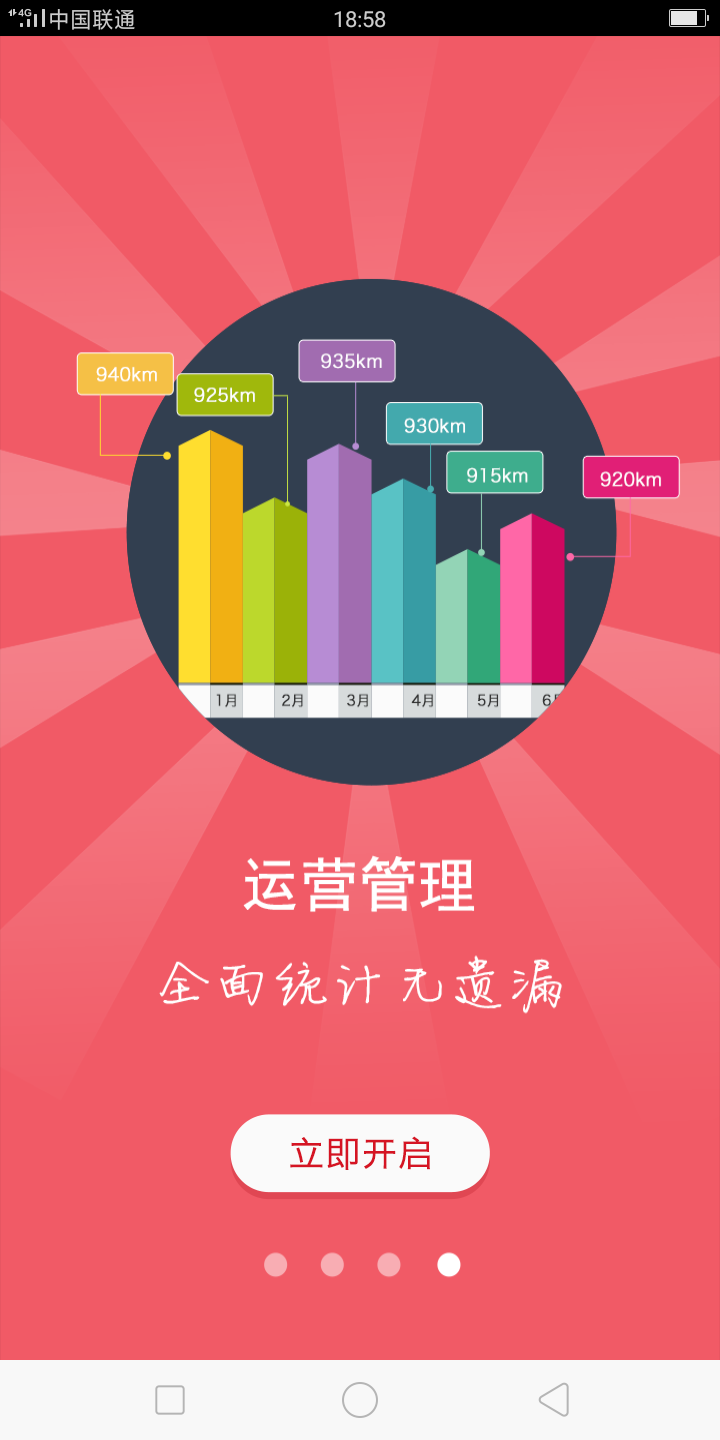Go to the home screen
The height and width of the screenshot is (1440, 720).
tap(360, 1399)
